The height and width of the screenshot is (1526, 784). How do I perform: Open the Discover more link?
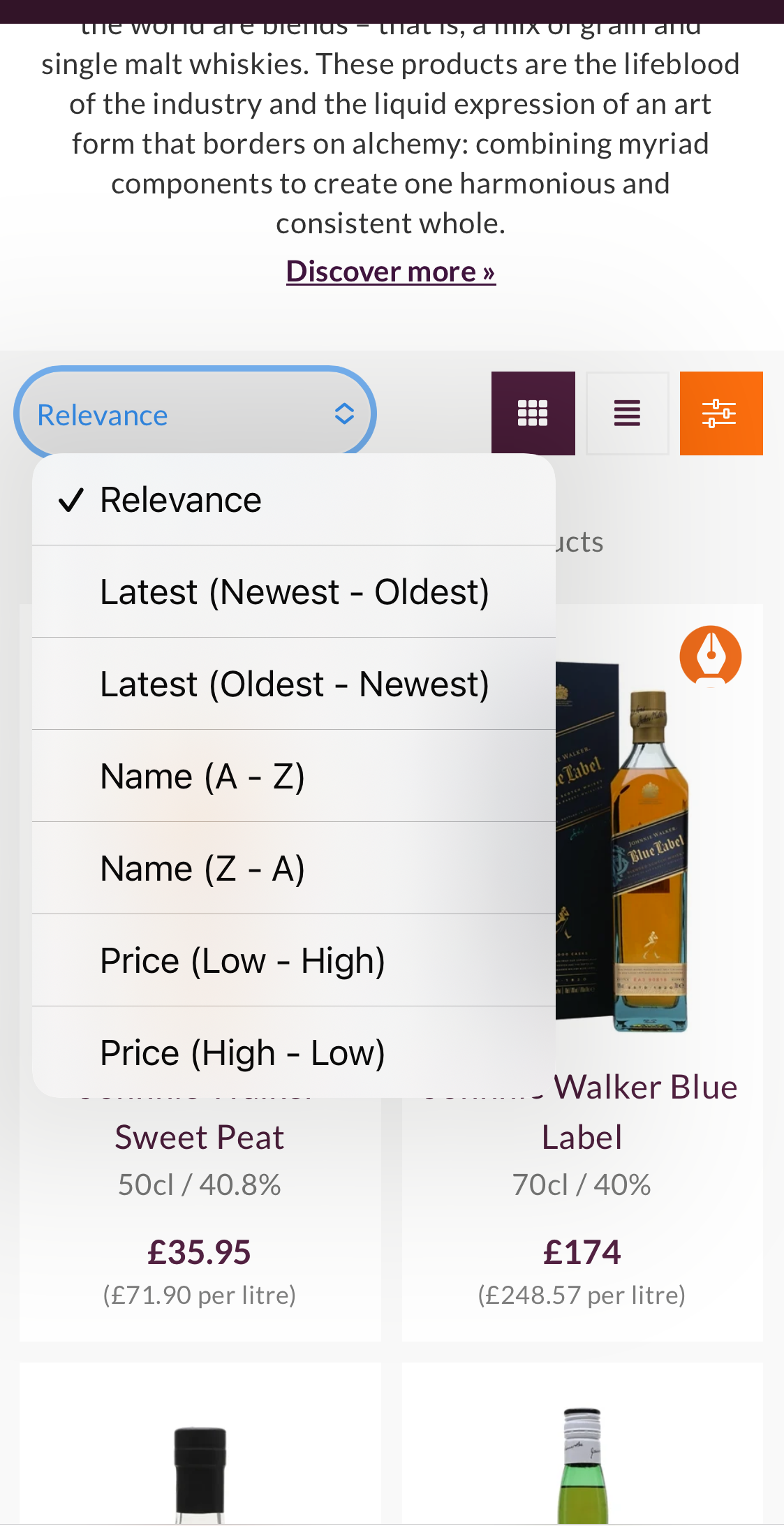(x=391, y=271)
